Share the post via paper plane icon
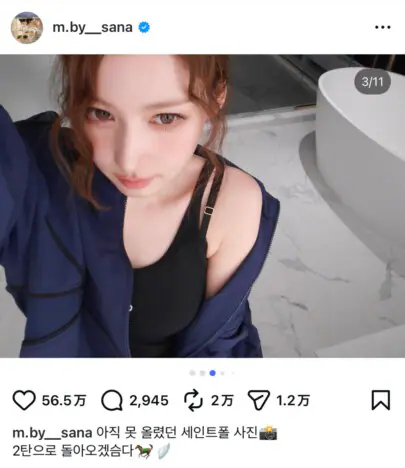 pos(258,400)
